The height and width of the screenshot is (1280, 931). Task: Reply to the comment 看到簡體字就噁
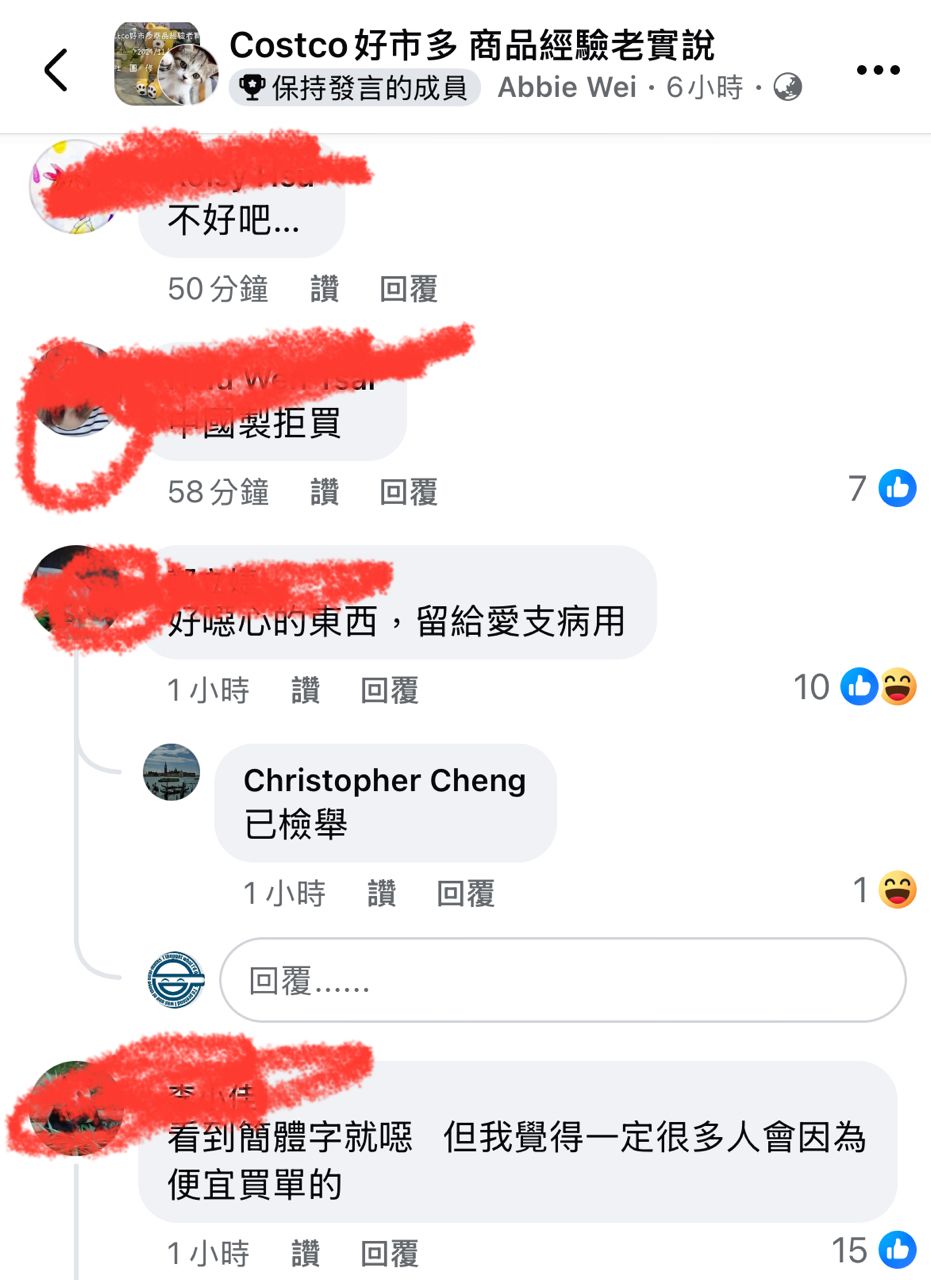390,1253
